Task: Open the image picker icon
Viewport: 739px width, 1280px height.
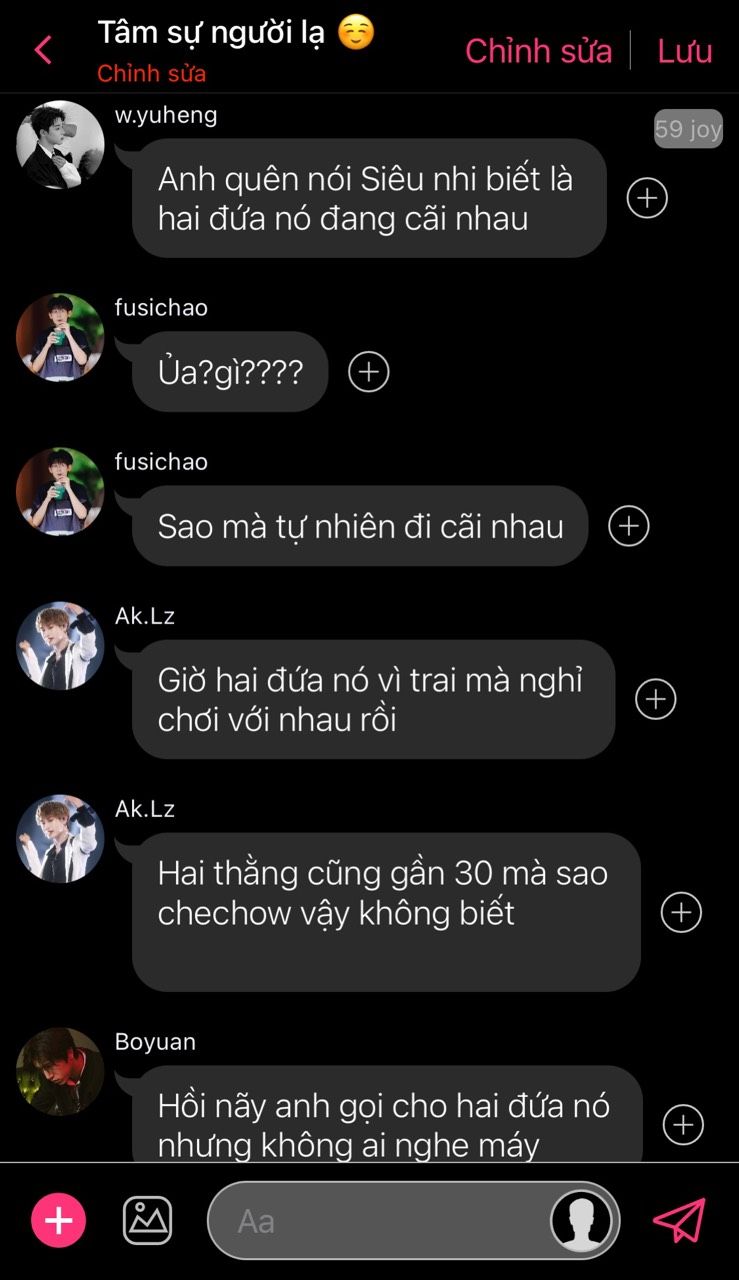Action: (x=147, y=1221)
